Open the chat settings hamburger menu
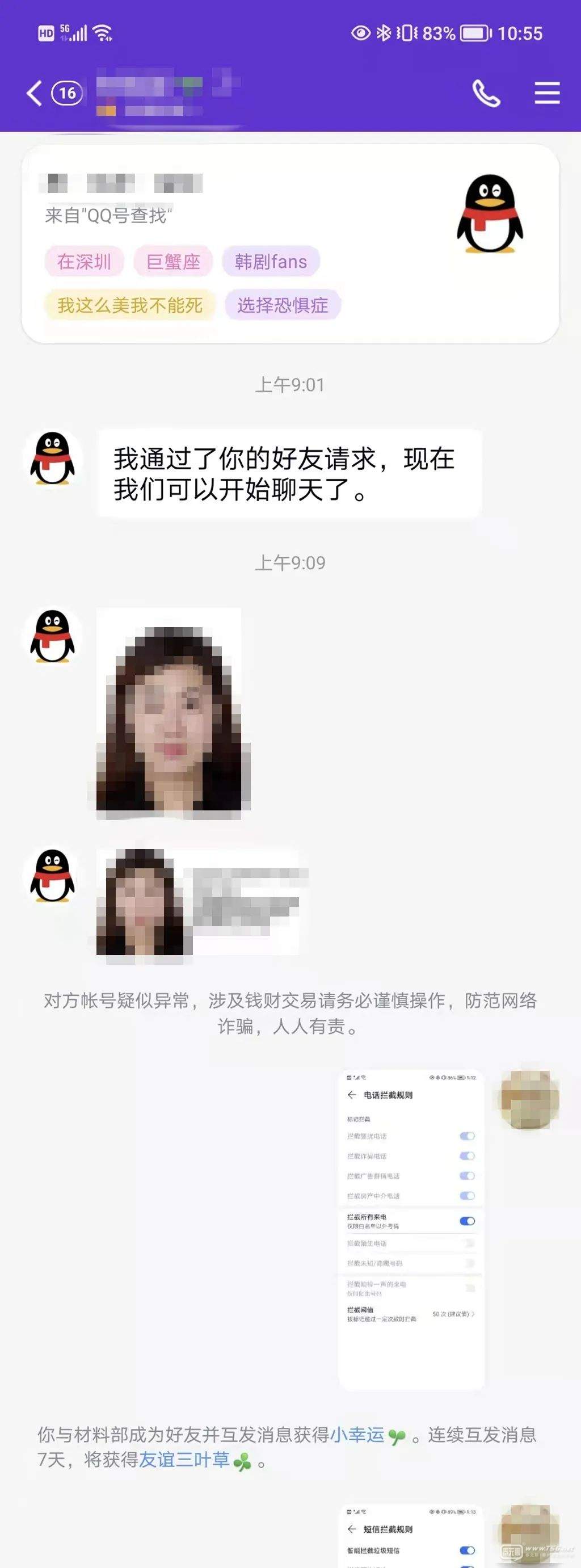This screenshot has width=581, height=1568. [x=546, y=93]
